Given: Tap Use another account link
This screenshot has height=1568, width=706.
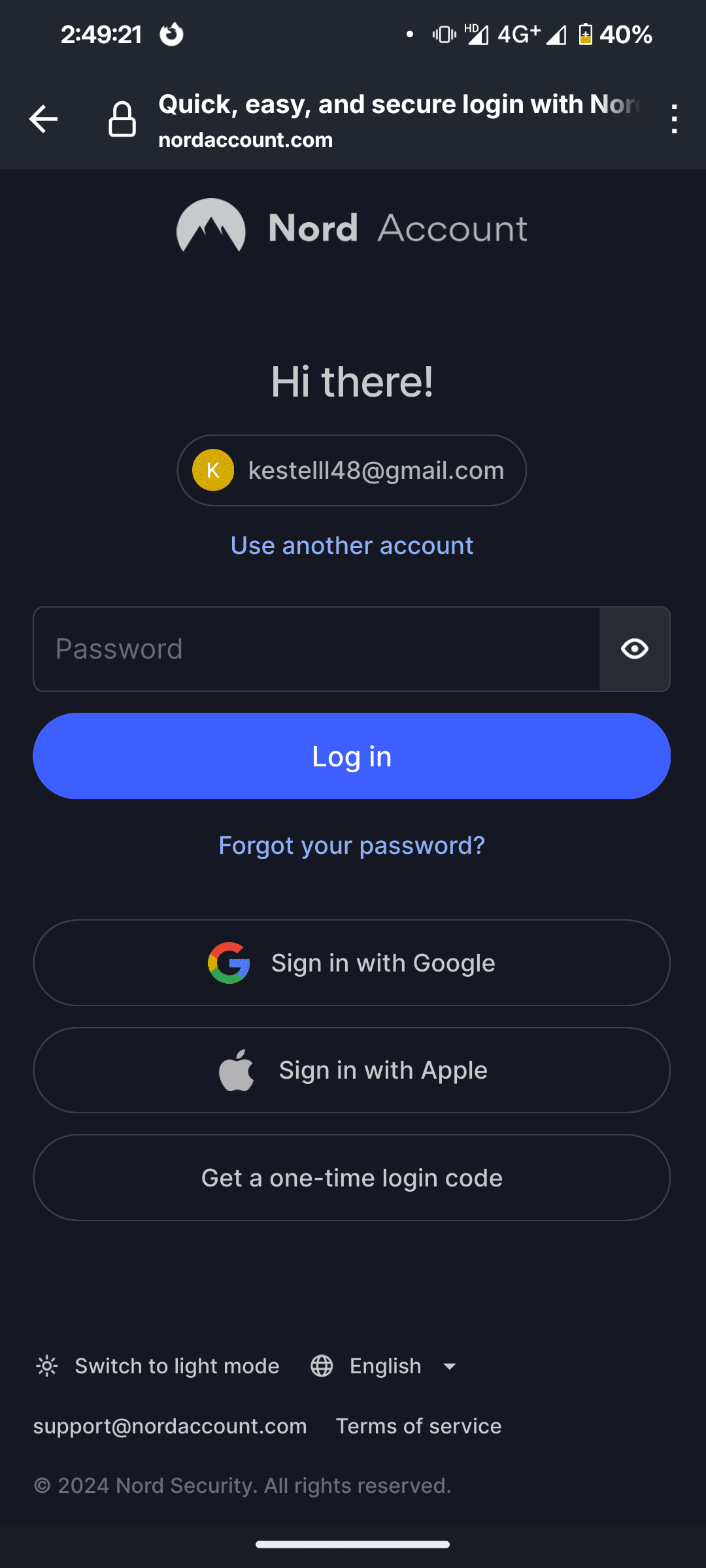Looking at the screenshot, I should 352,546.
